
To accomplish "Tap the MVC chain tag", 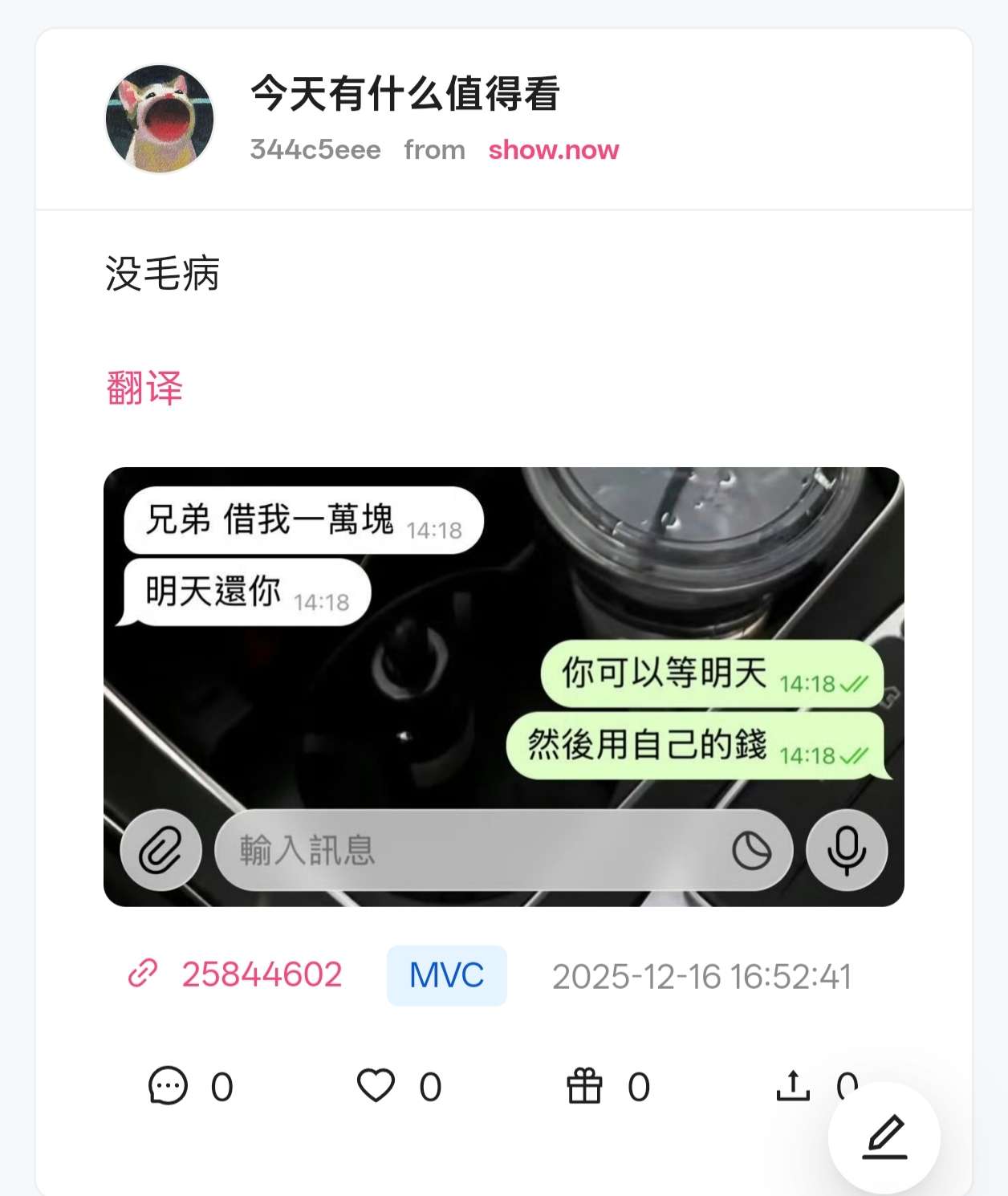I will pos(446,975).
